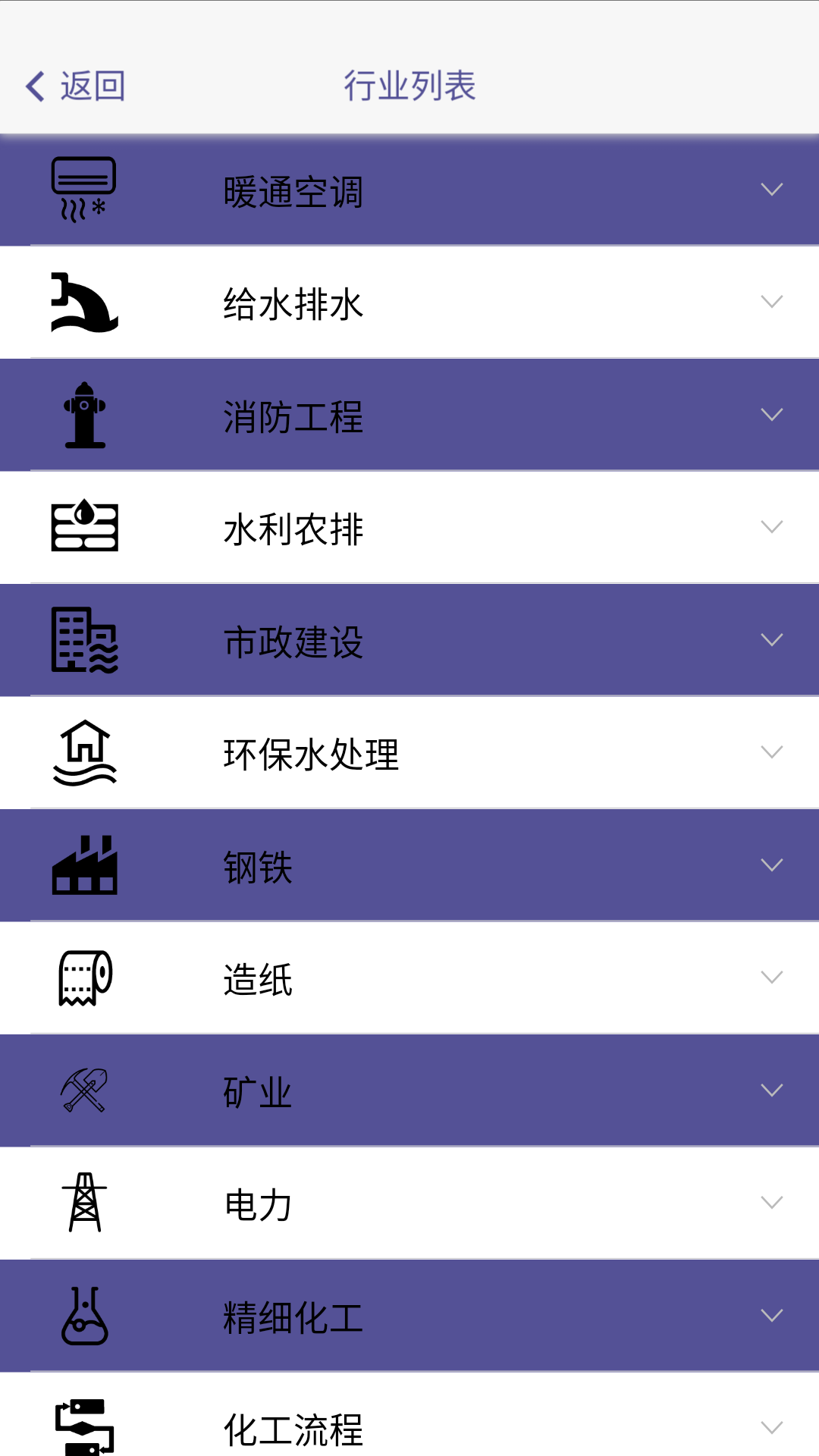
Task: Click the water tap icon beside 给水排水
Action: [84, 302]
